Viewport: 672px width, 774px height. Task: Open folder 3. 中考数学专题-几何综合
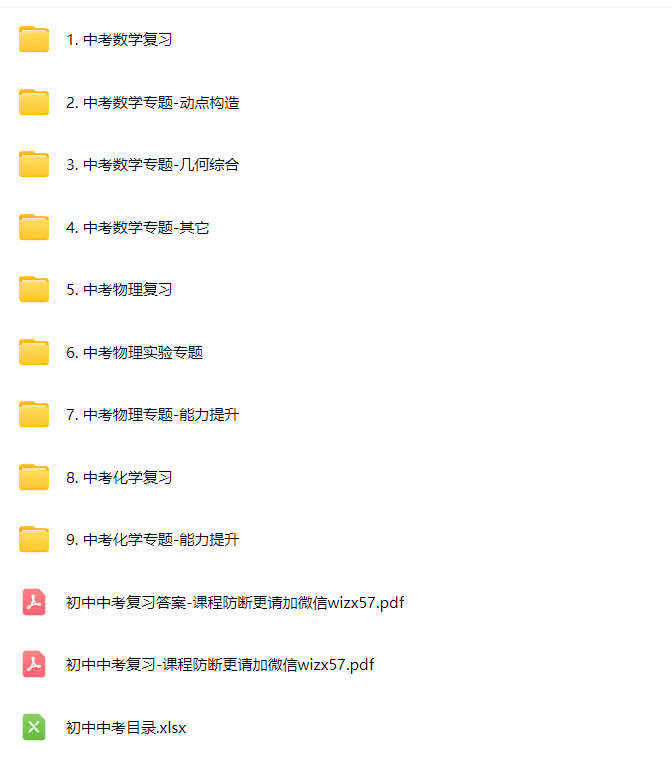pos(152,165)
